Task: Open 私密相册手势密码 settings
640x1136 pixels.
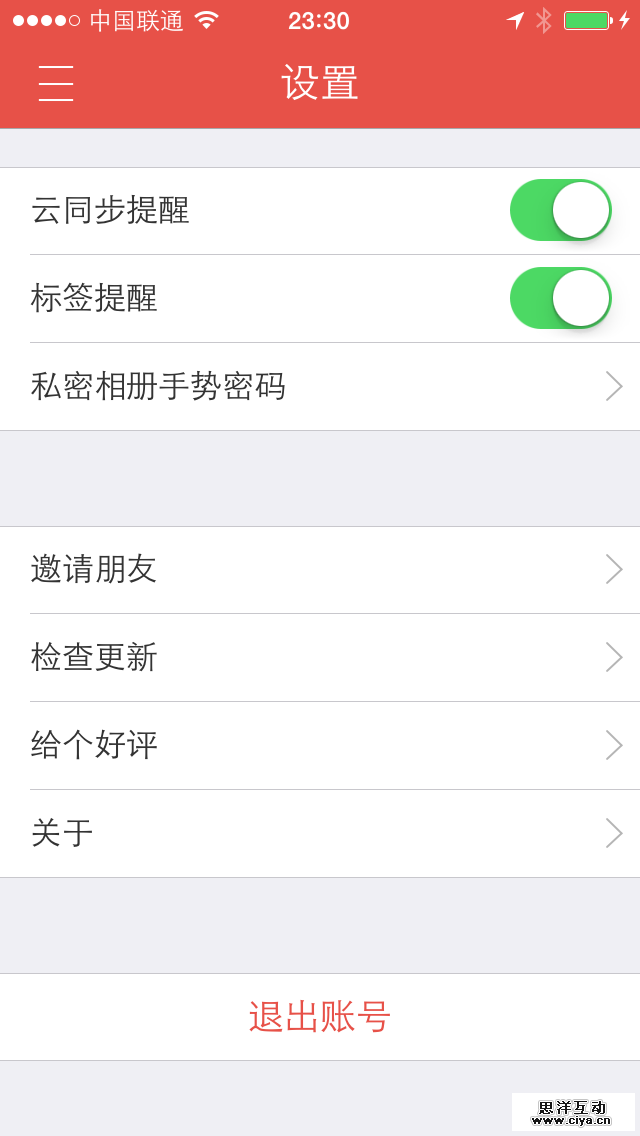Action: point(320,387)
